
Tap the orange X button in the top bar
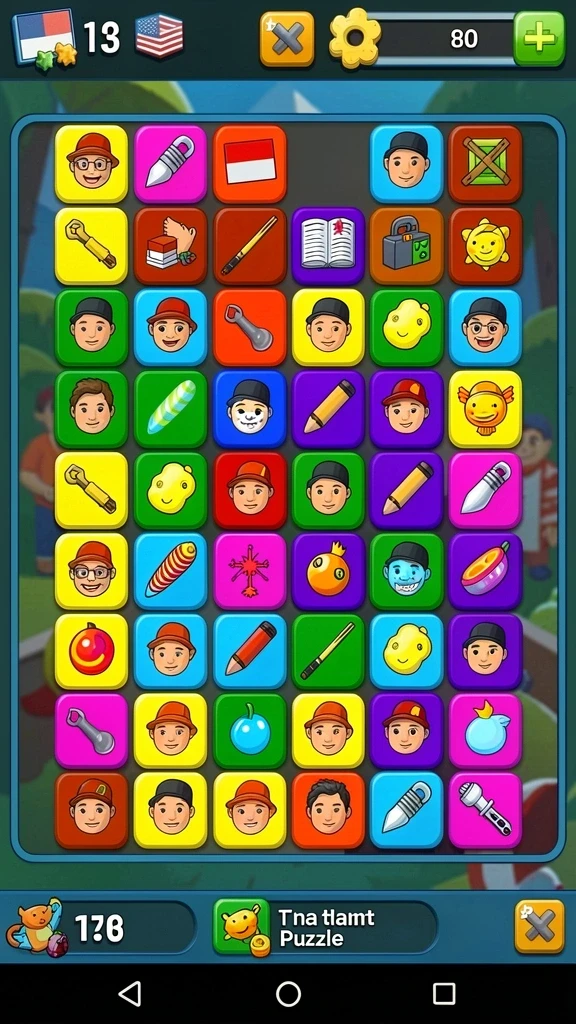tap(287, 39)
